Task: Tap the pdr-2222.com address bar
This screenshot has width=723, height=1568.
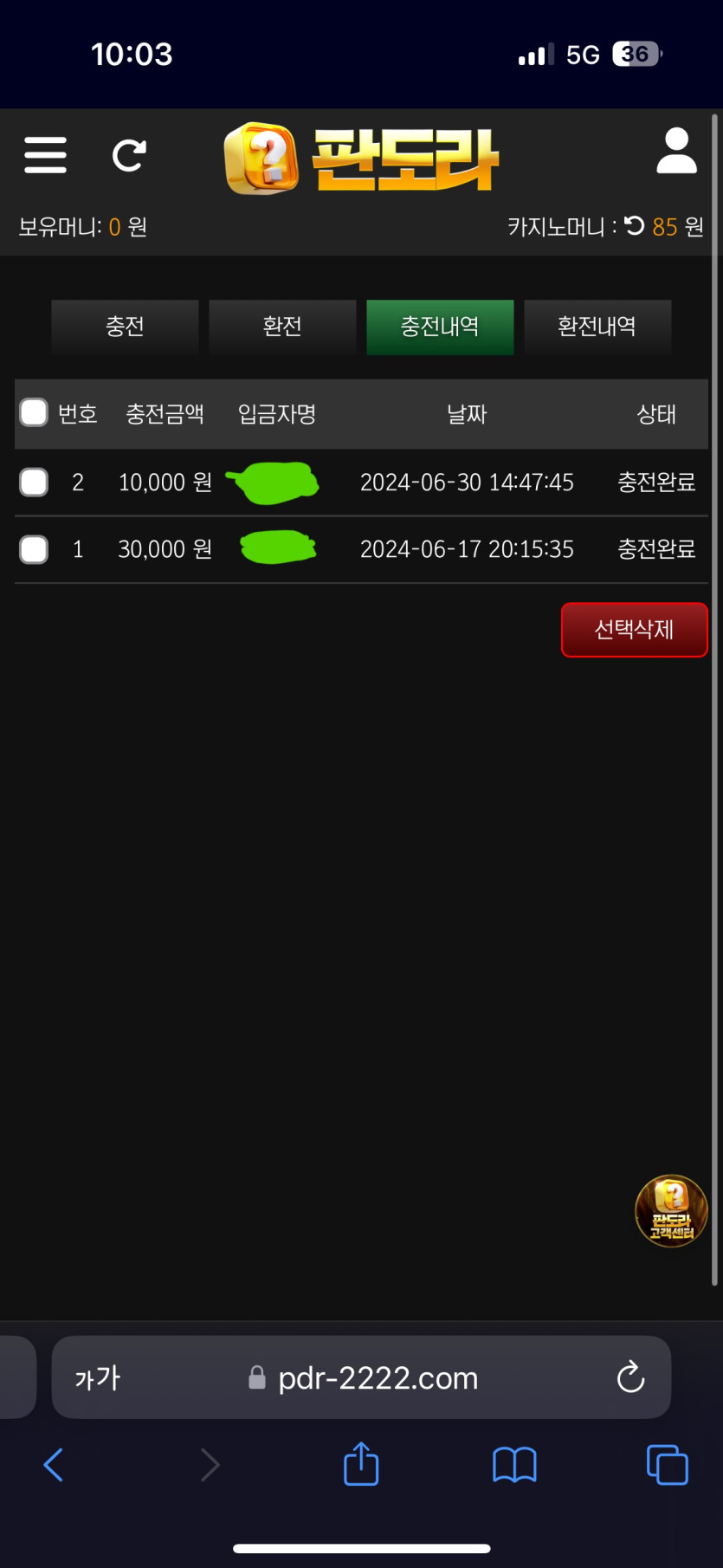Action: (x=378, y=1377)
